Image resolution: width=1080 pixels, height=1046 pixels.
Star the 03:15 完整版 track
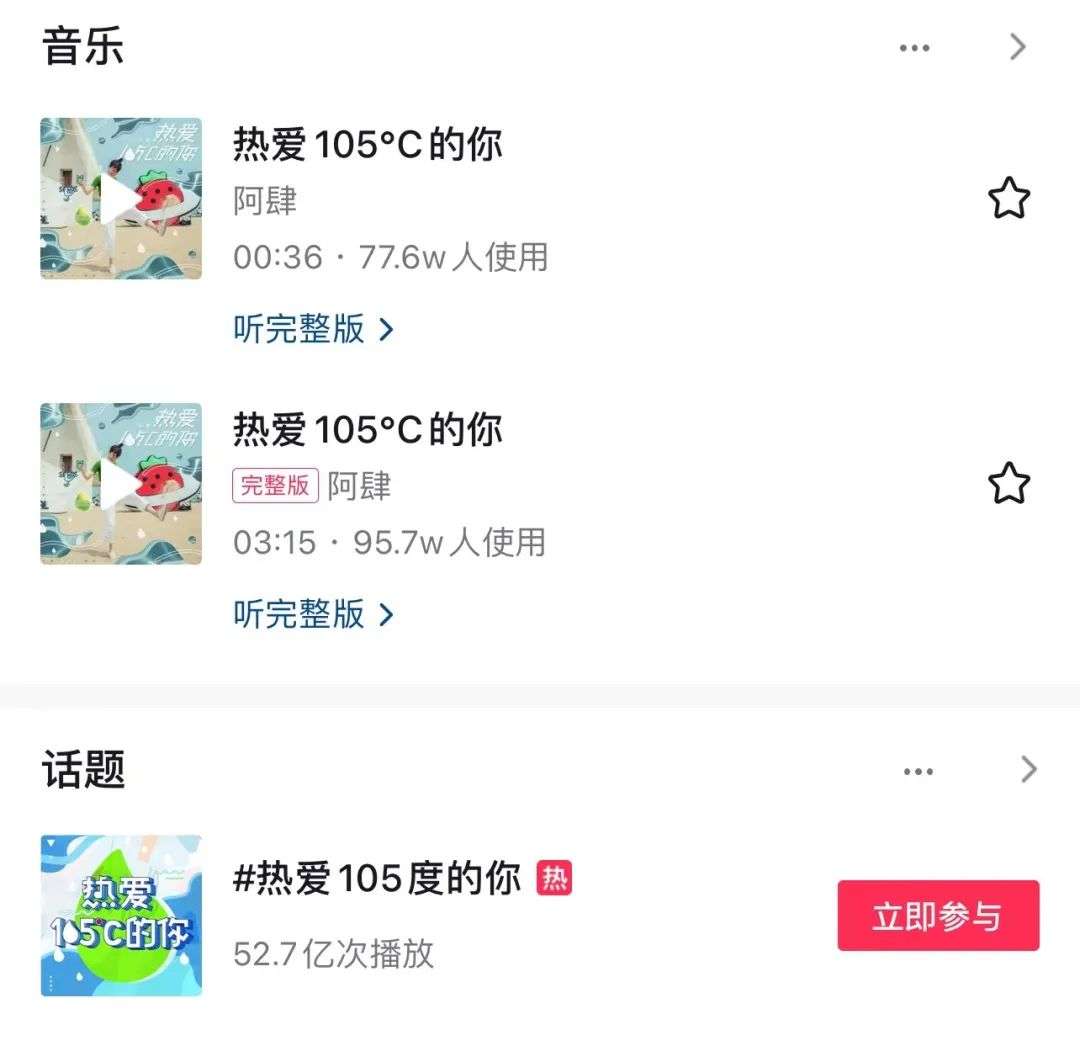pyautogui.click(x=1009, y=484)
